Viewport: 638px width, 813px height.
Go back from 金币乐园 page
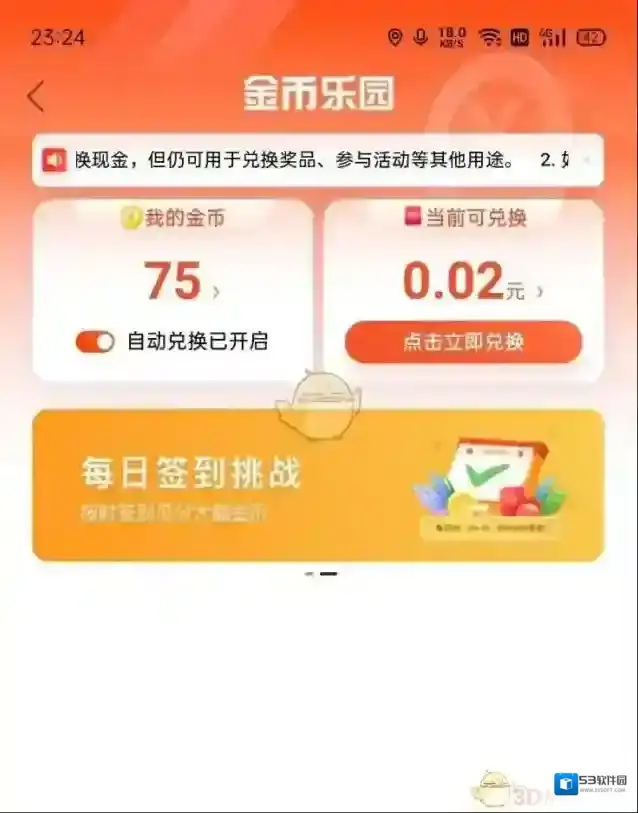click(x=36, y=97)
